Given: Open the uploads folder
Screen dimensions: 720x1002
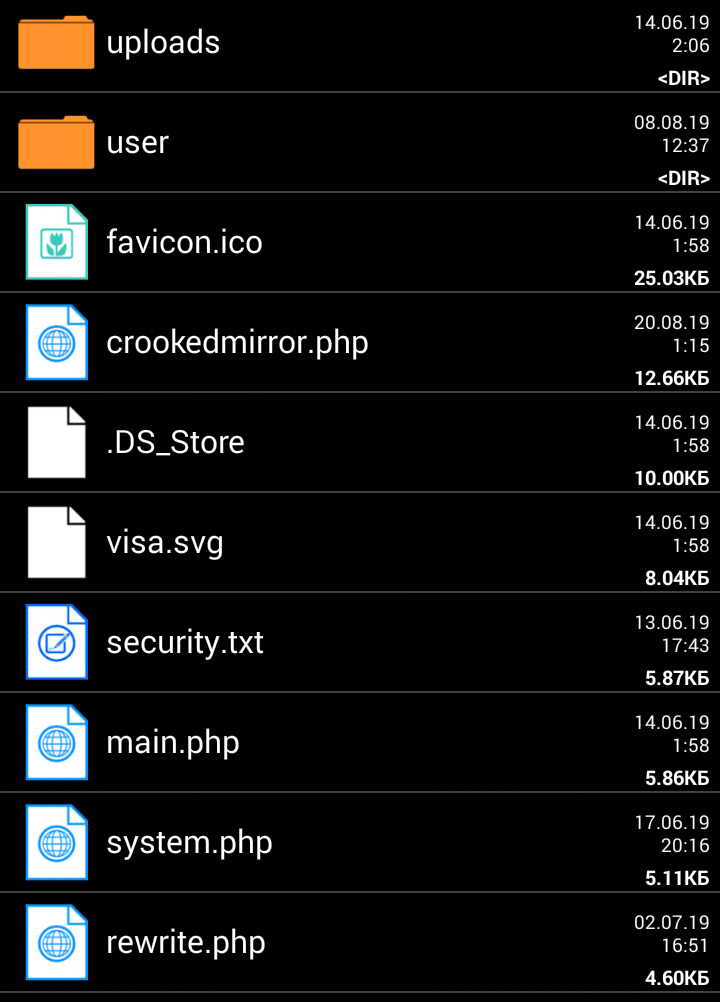Looking at the screenshot, I should point(163,42).
